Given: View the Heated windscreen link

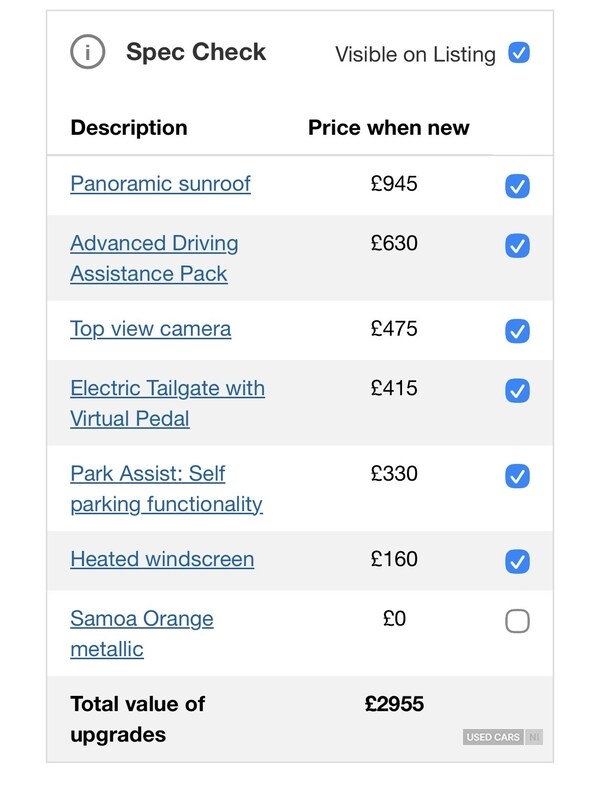Looking at the screenshot, I should click(162, 559).
